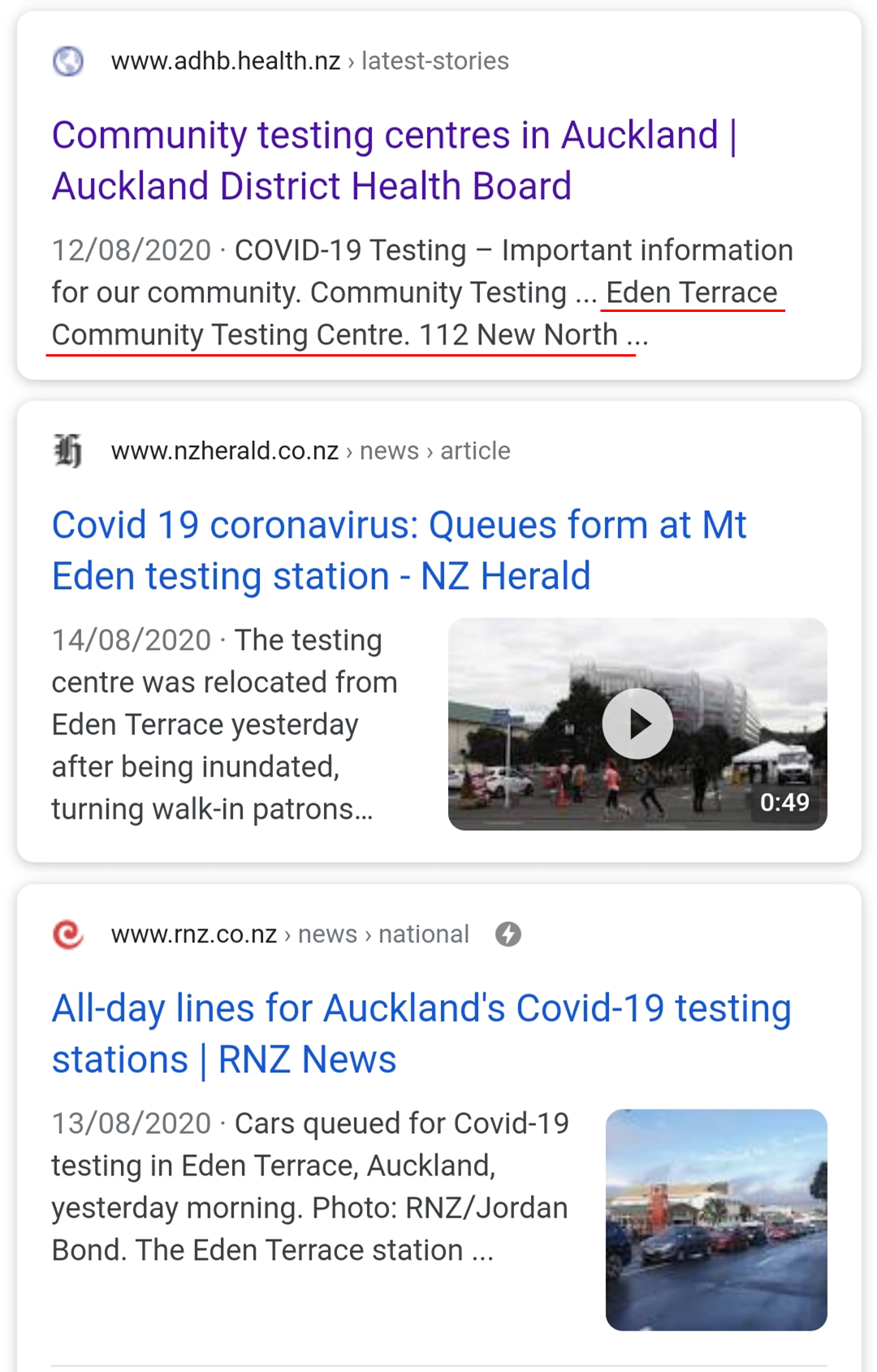Open the RNZ car queue photo thumbnail

point(716,1219)
